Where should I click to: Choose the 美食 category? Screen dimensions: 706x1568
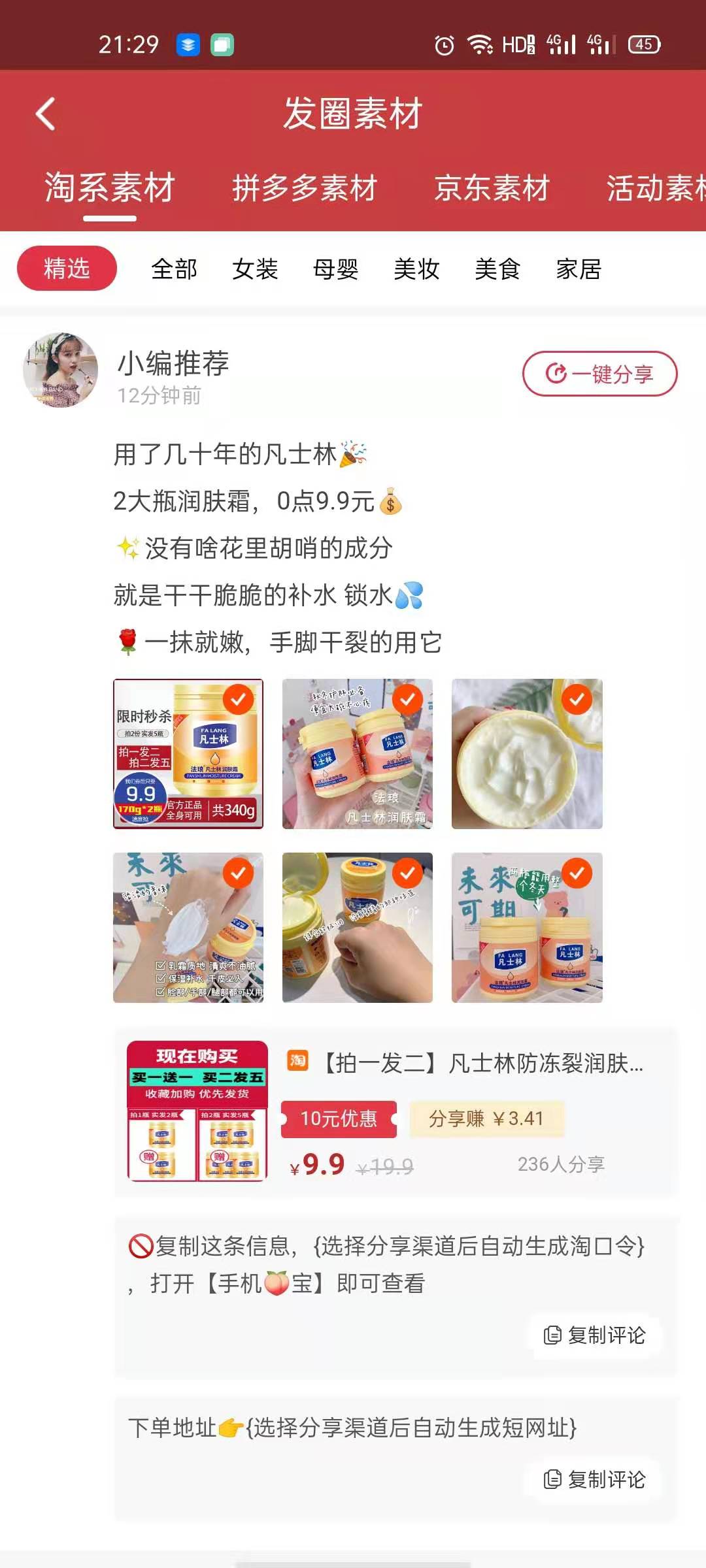pyautogui.click(x=497, y=269)
